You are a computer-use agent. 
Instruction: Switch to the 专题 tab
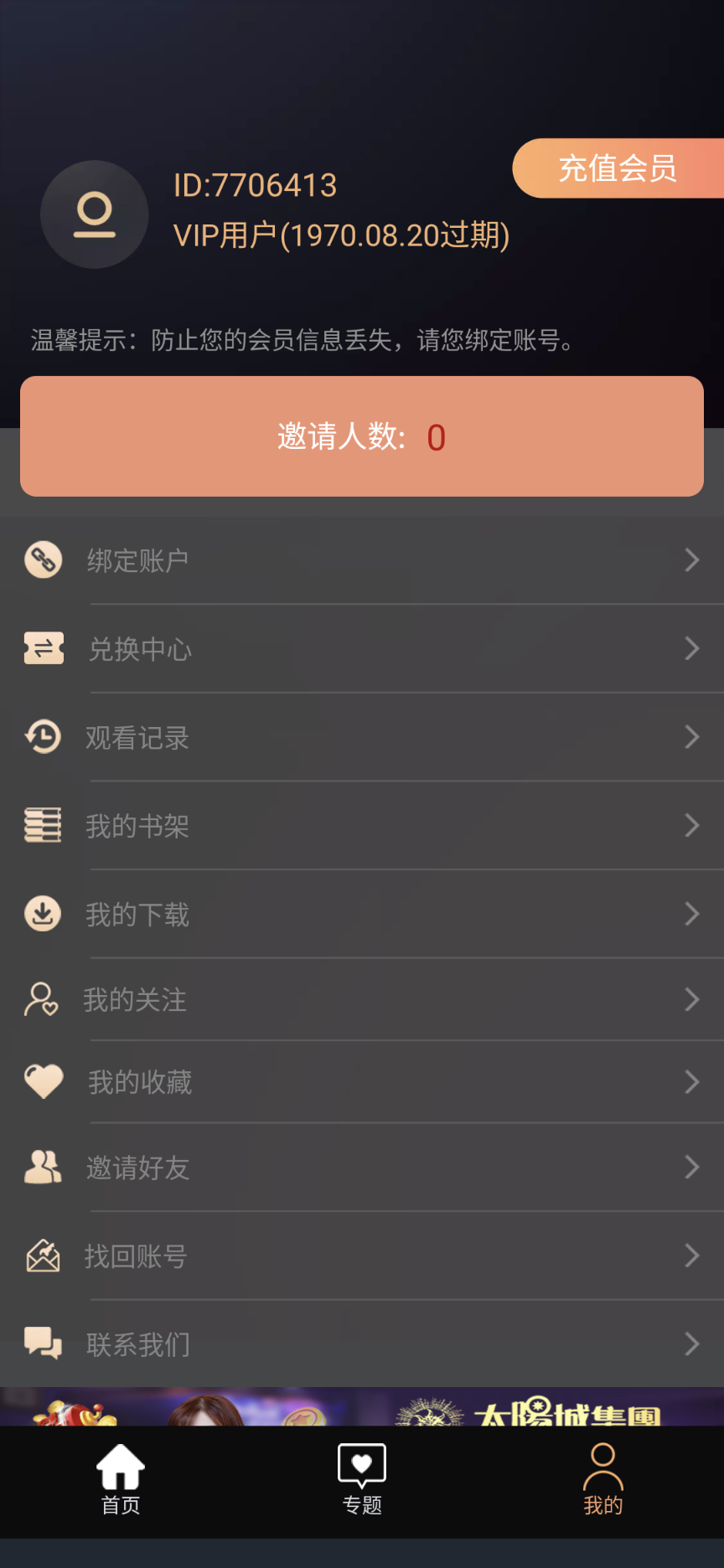click(362, 1481)
